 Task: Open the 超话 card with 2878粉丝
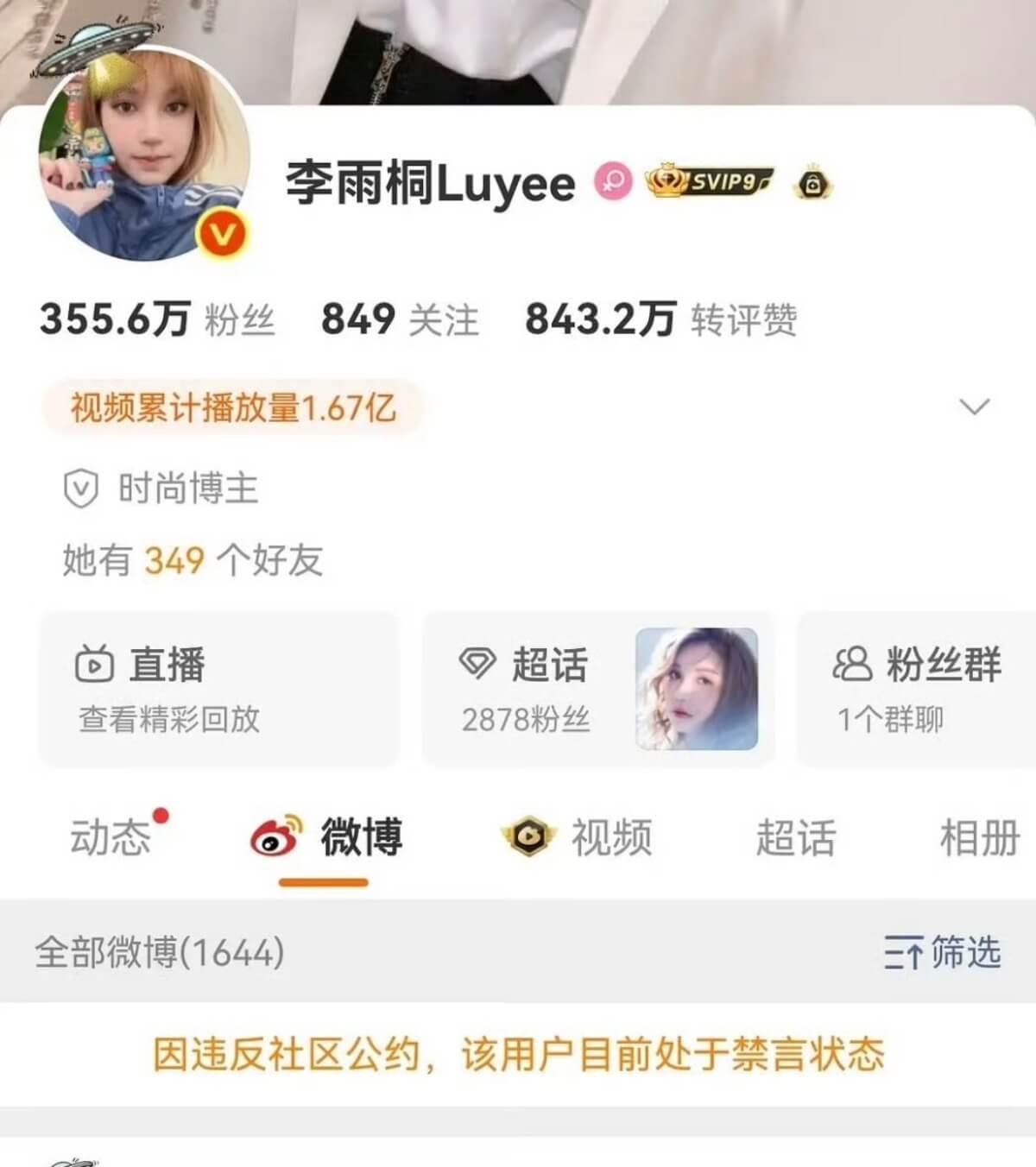[x=597, y=689]
